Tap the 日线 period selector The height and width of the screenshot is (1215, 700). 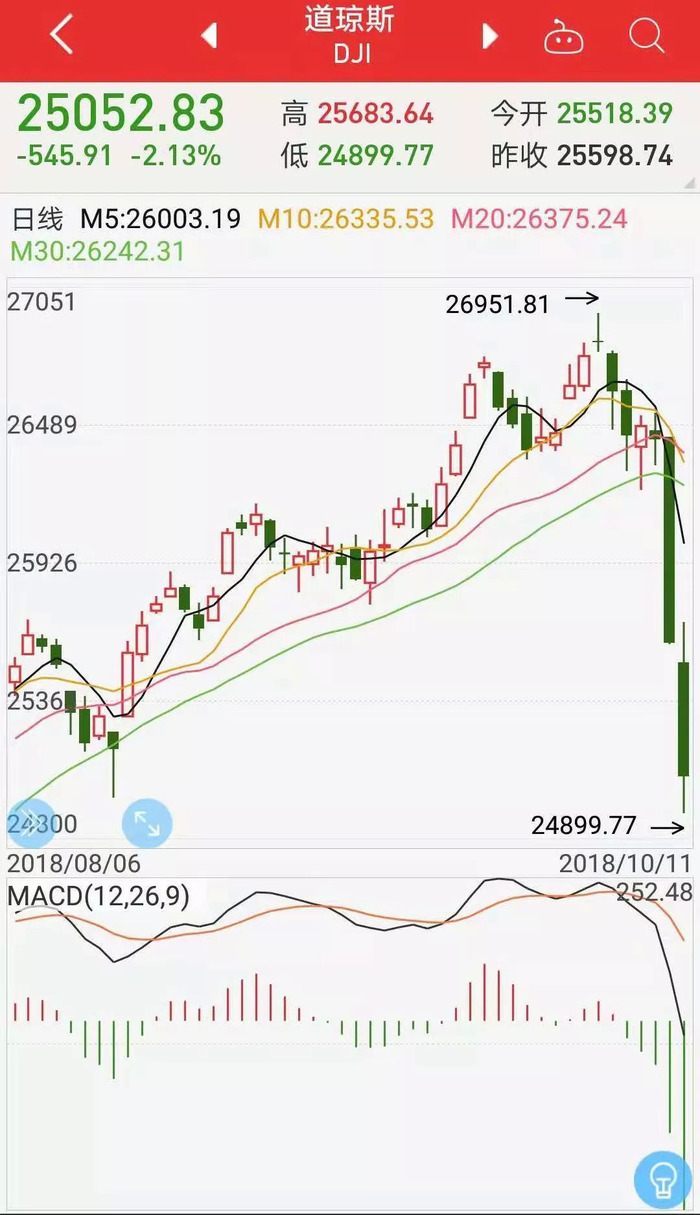pyautogui.click(x=37, y=218)
